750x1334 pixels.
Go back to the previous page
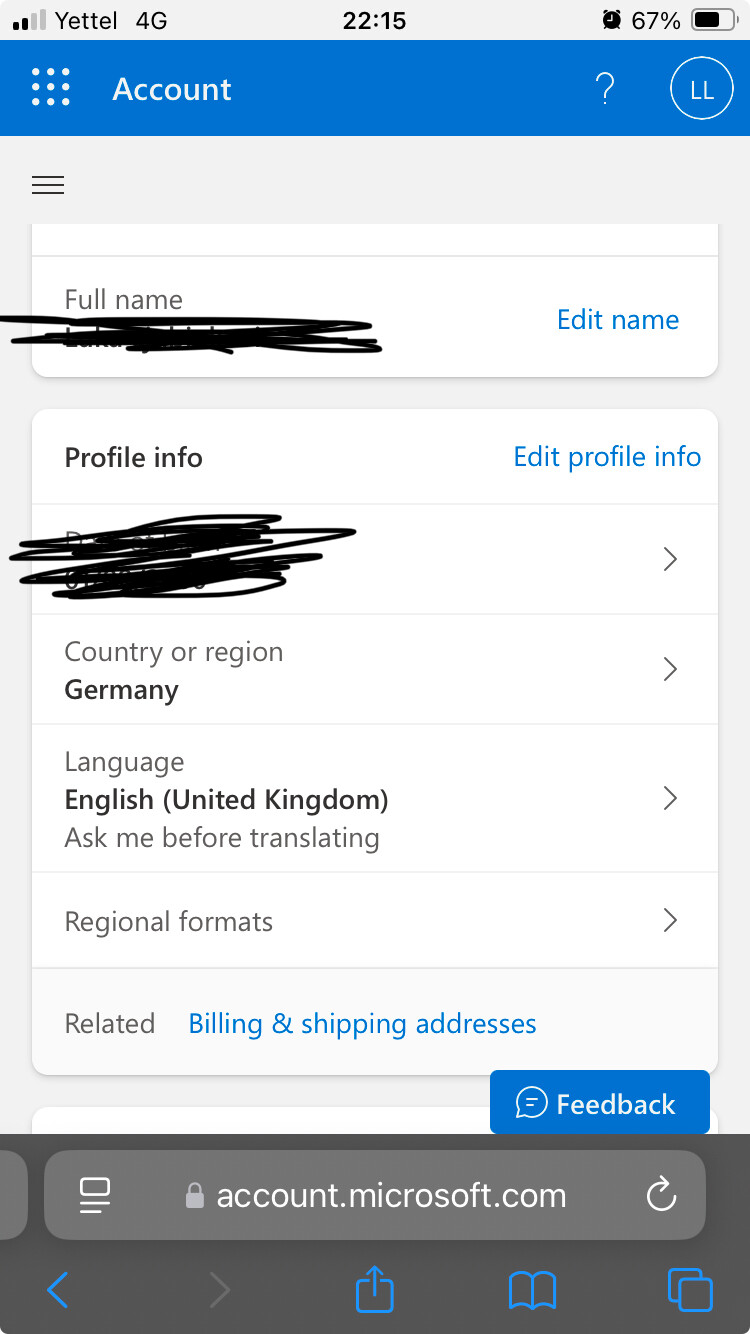58,1290
